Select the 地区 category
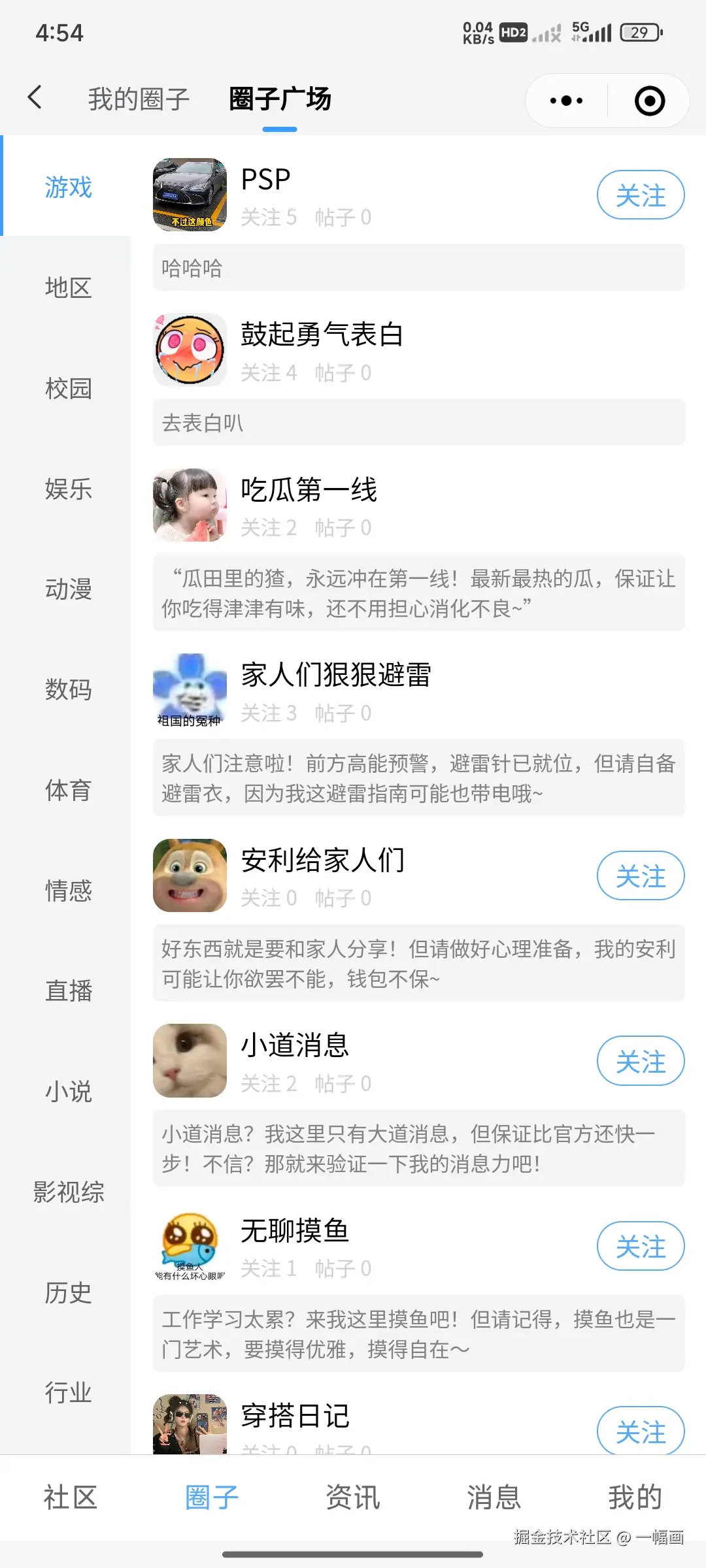Viewport: 706px width, 1568px height. pos(68,287)
